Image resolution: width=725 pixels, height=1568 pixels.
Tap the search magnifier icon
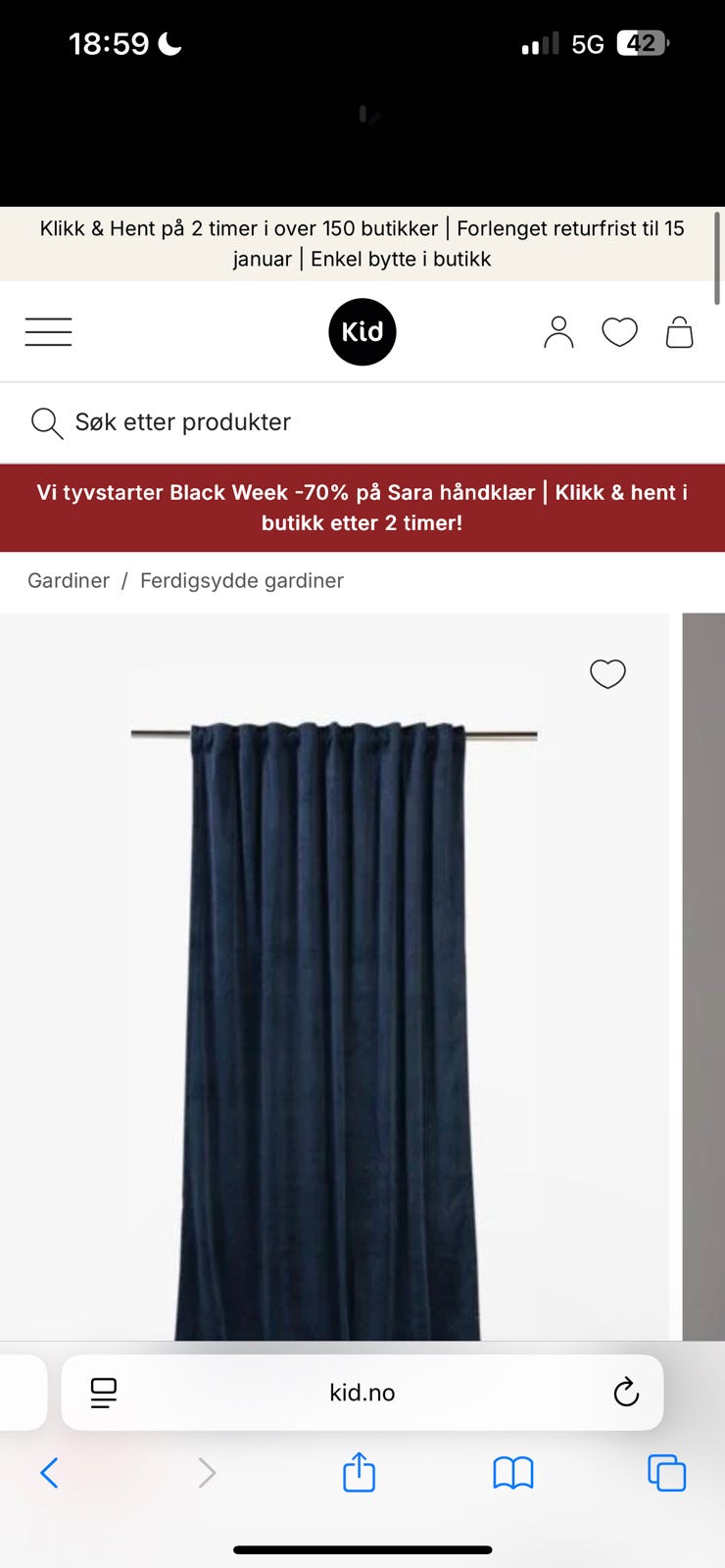pos(46,422)
